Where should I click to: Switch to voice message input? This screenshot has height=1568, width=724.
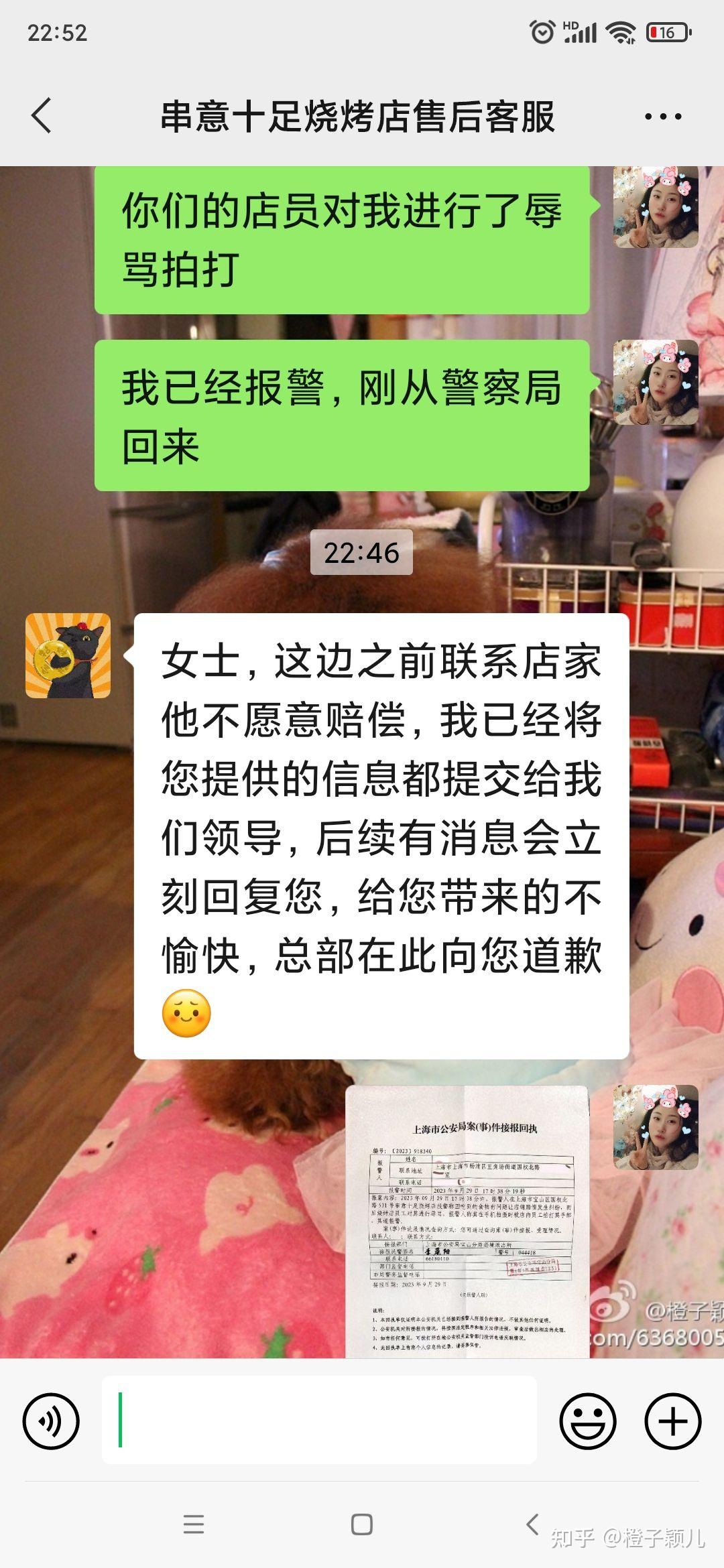point(51,1421)
